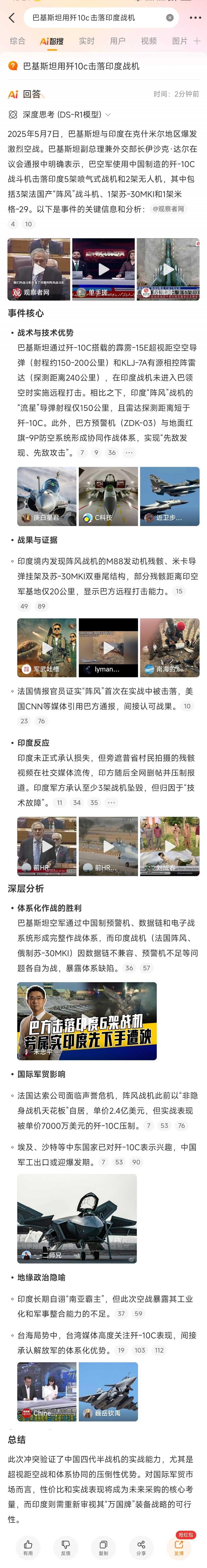Screen dimensions: 207x1568
Task: Open the C科技 aircraft image
Action: coord(108,495)
